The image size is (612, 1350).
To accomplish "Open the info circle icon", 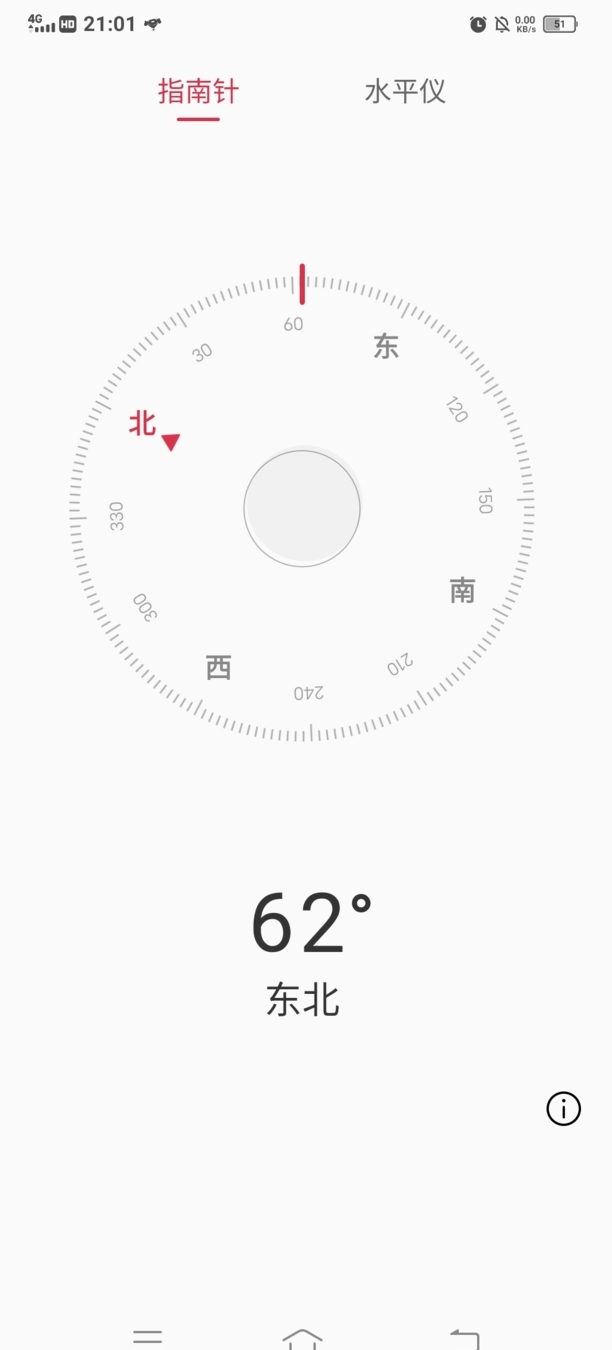I will (x=563, y=1108).
